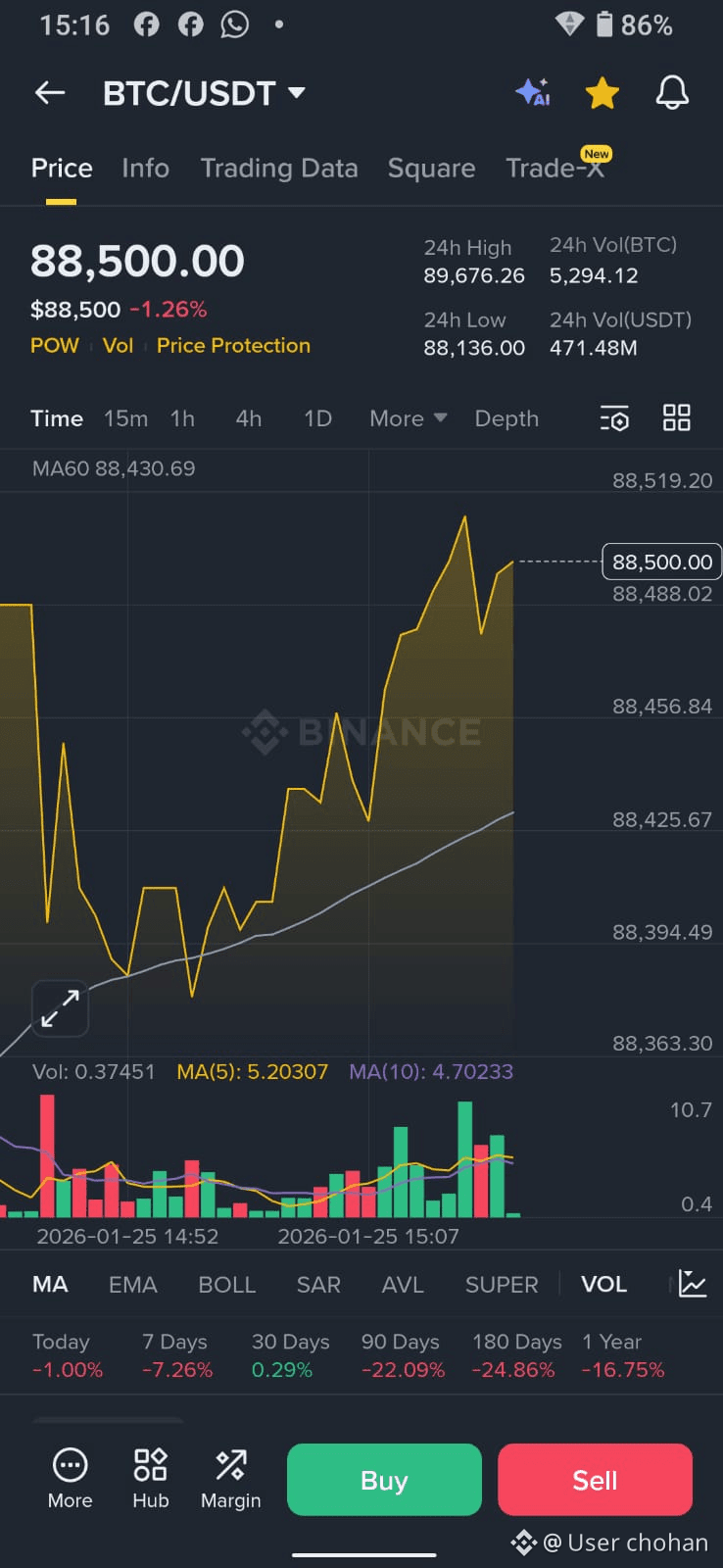Open price alert bell

pyautogui.click(x=672, y=93)
